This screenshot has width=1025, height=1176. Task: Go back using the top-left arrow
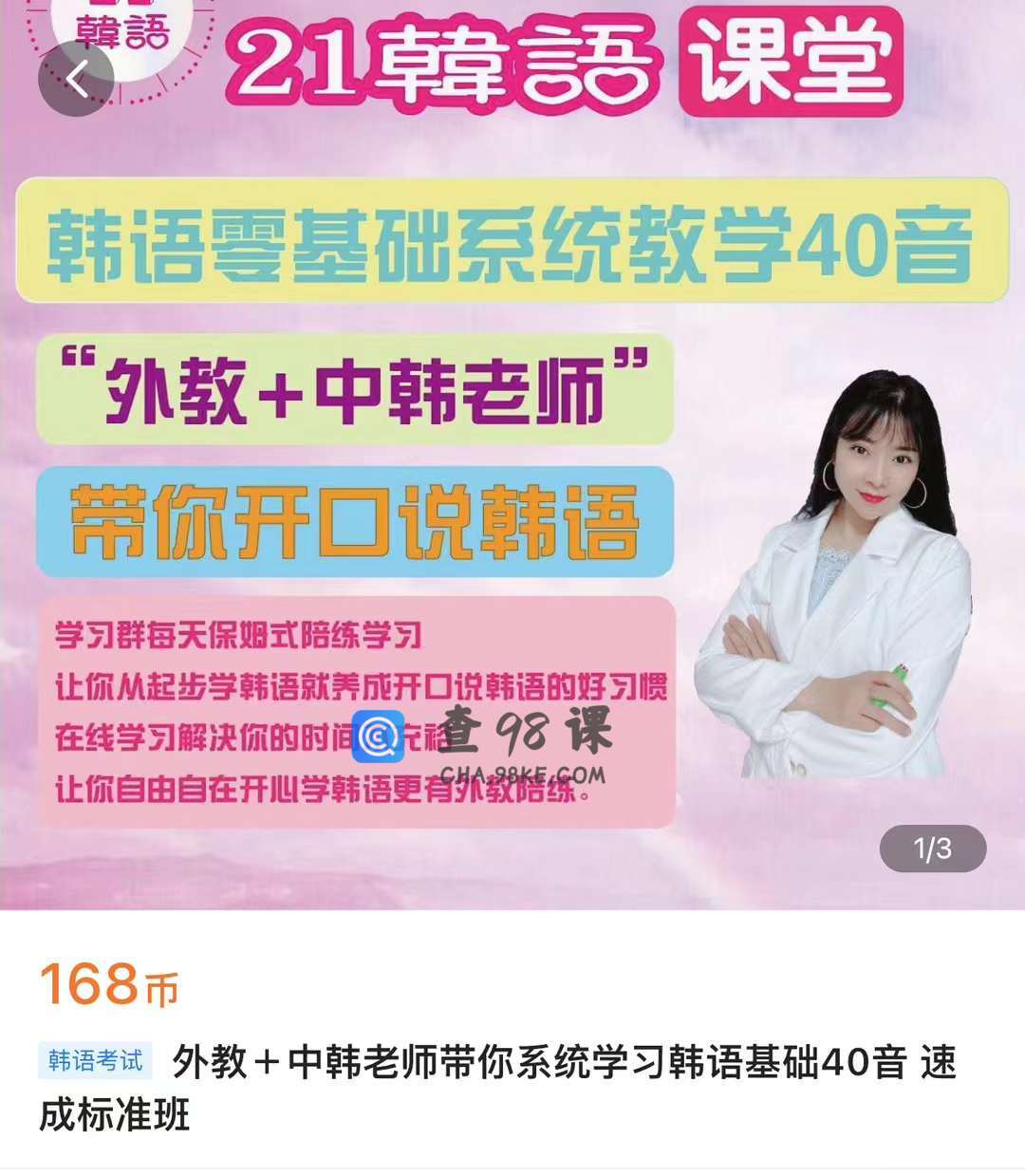tap(76, 78)
